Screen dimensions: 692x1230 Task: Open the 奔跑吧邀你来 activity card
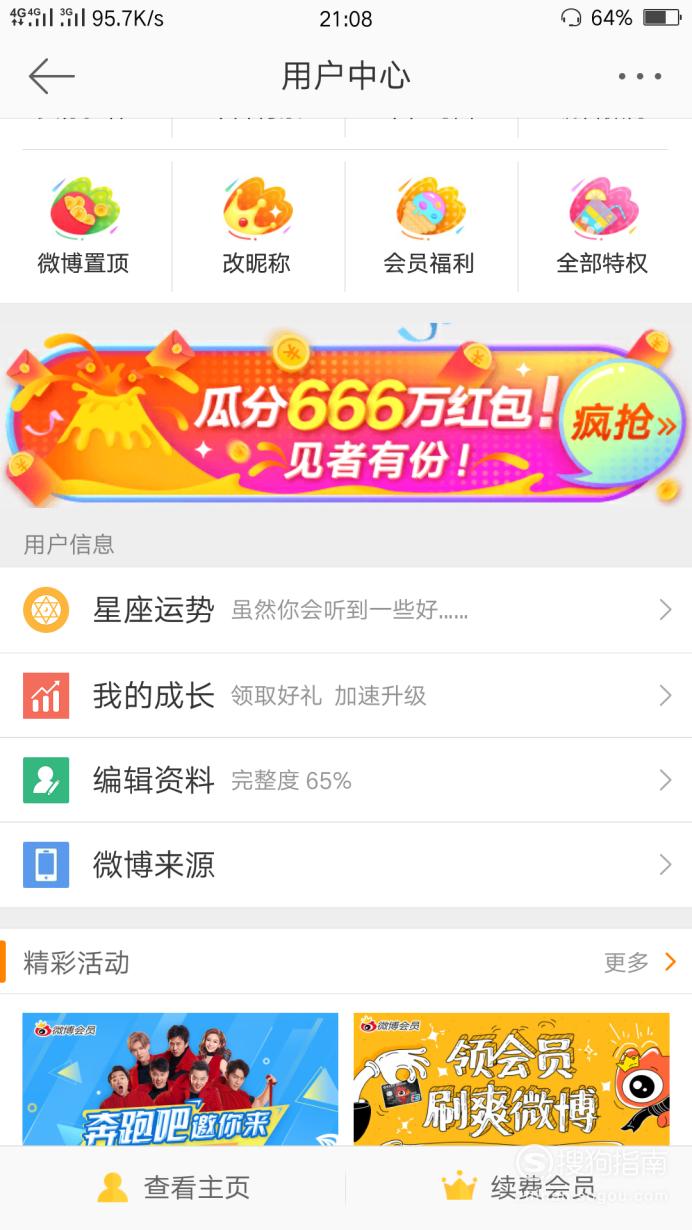180,1079
